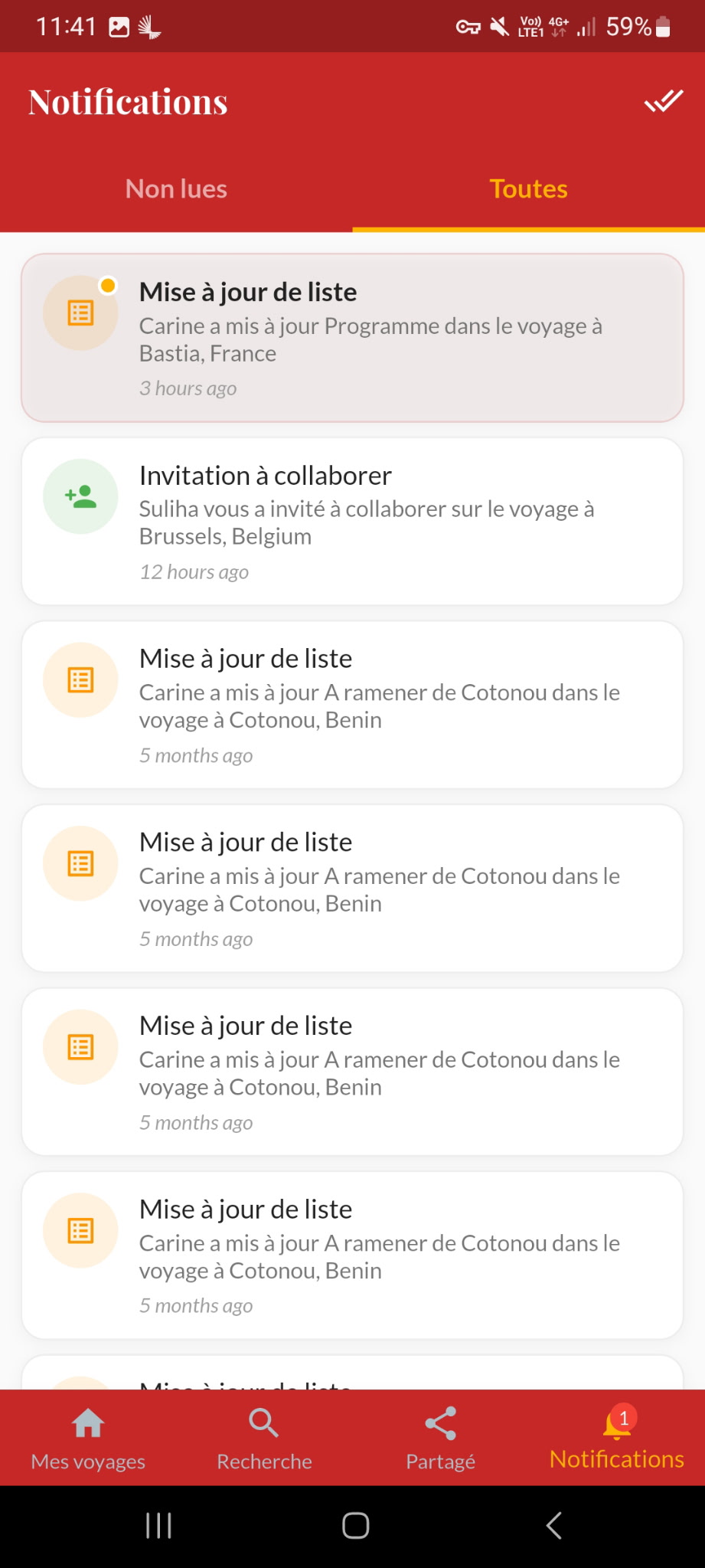
Task: Select the list icon on the first Cotonou notification
Action: point(80,679)
